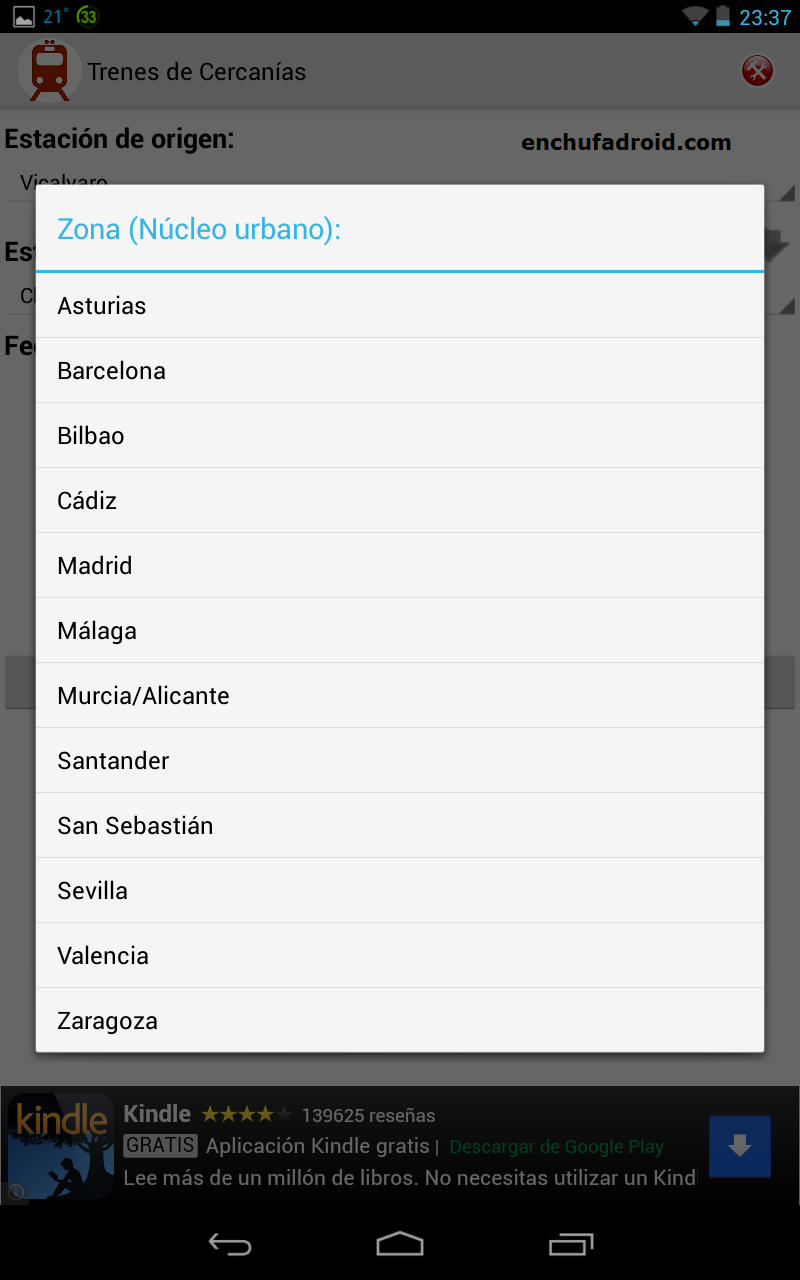Screen dimensions: 800x1280
Task: Choose Barcelona as the zone
Action: click(400, 371)
